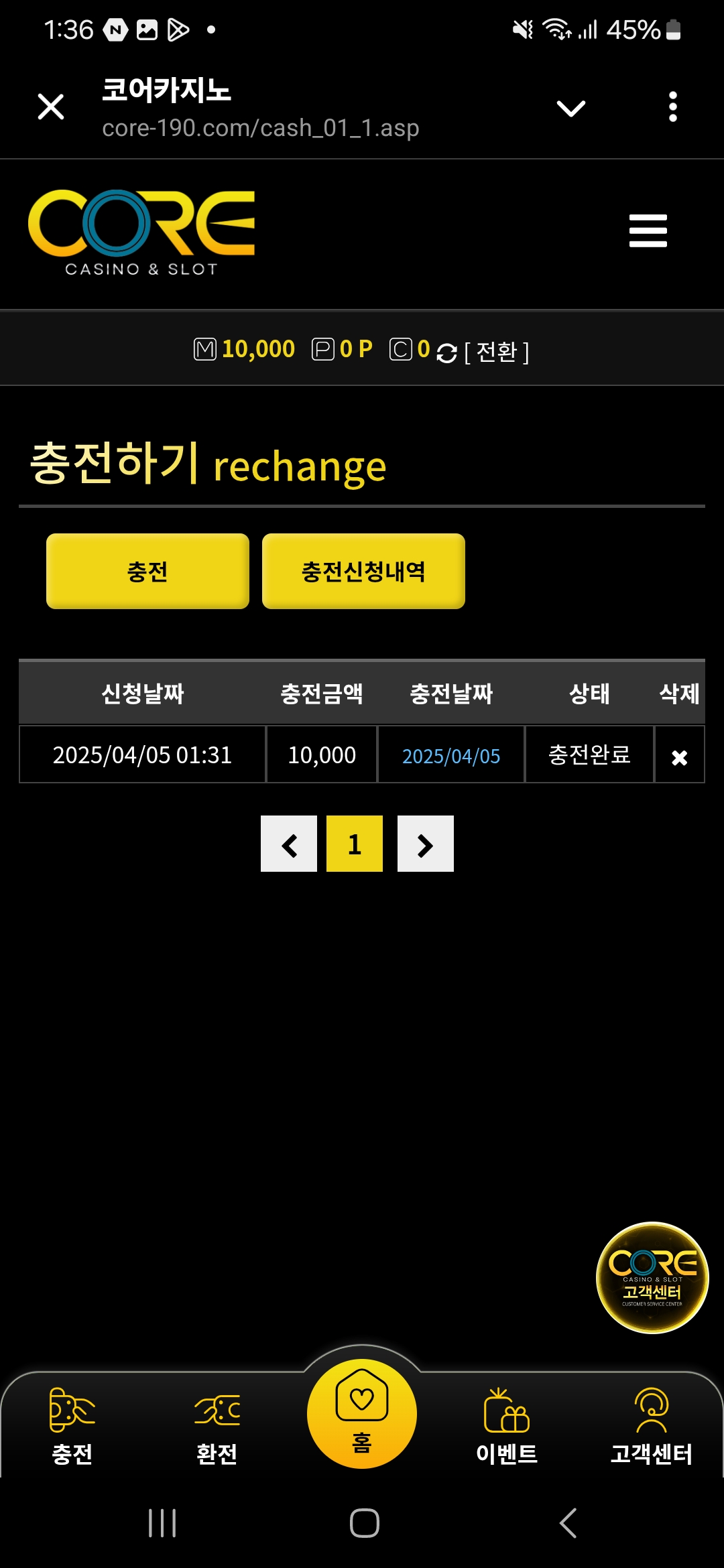Open the 이벤트 bottom tab

(x=507, y=1425)
